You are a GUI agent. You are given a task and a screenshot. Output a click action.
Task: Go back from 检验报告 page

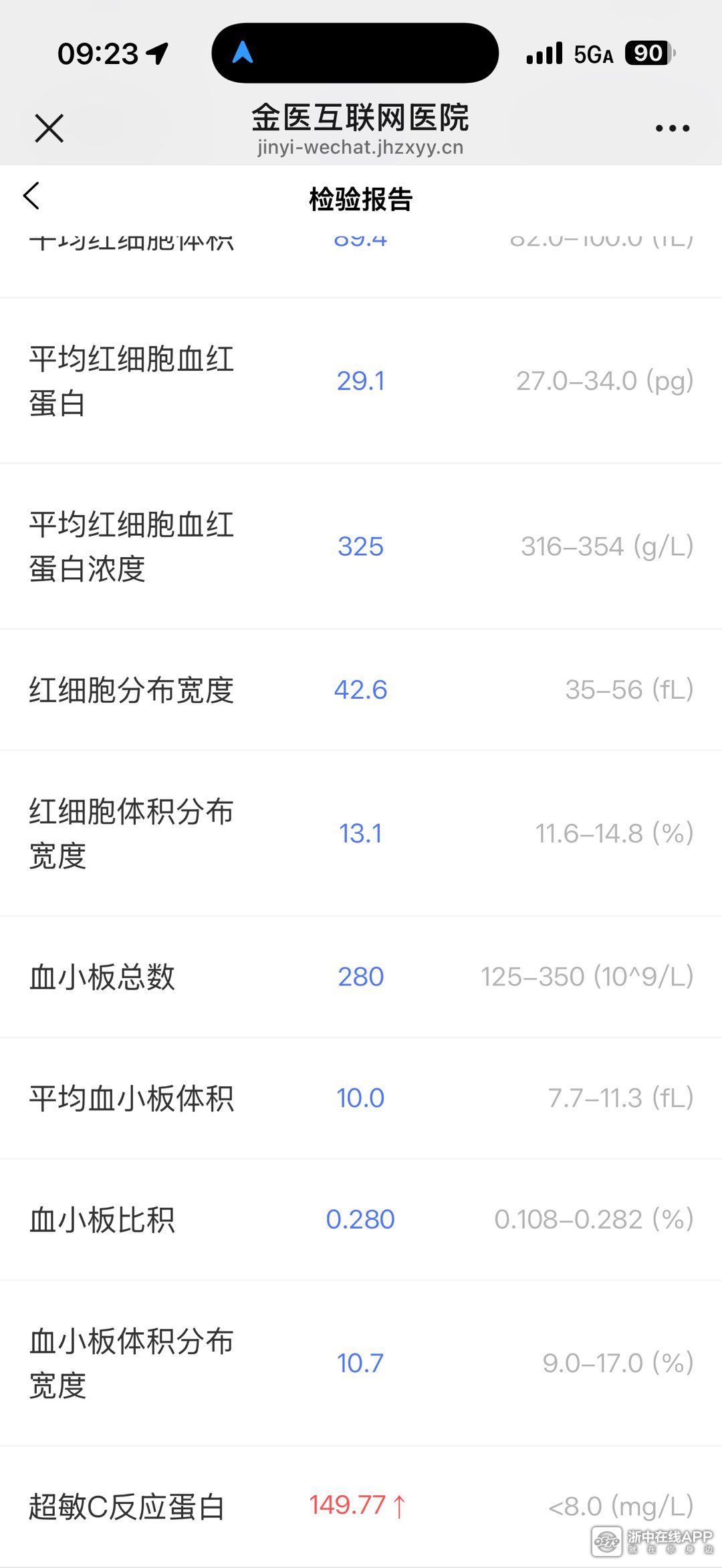pyautogui.click(x=31, y=196)
